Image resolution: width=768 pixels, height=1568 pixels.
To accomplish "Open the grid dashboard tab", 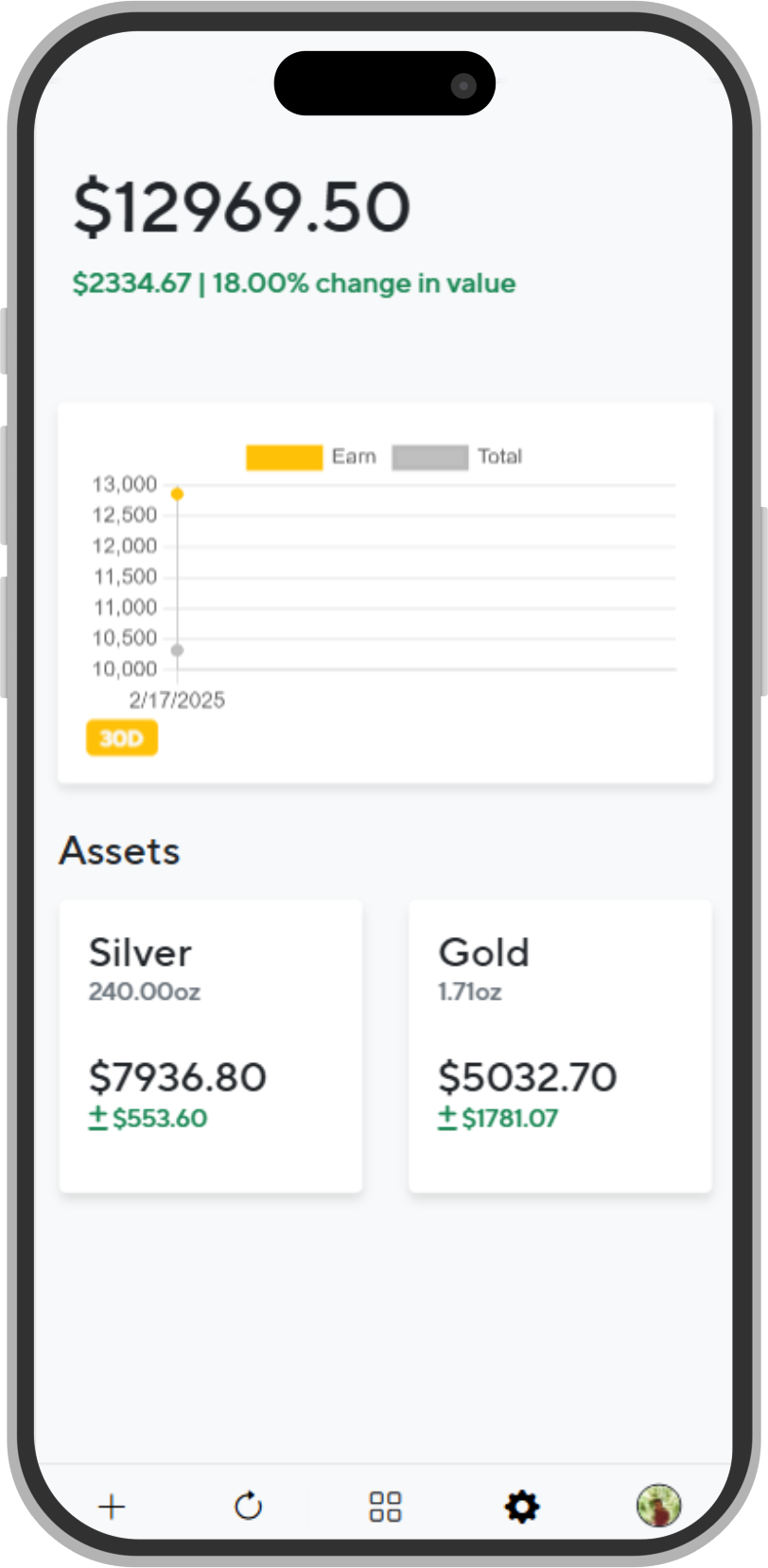I will (x=385, y=1507).
